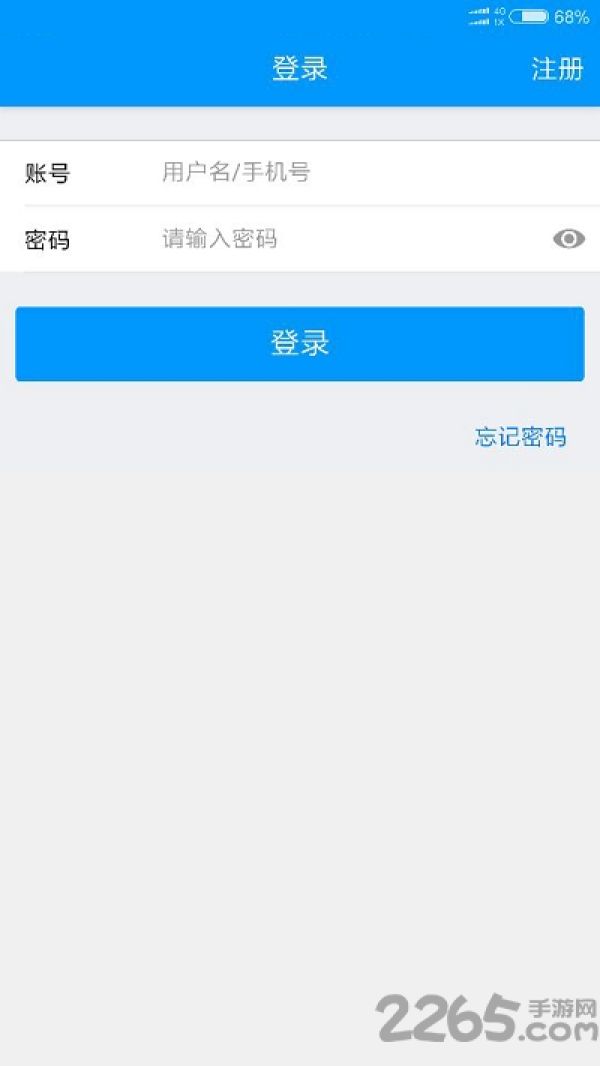Open the 忘记密码 forgot password link
Screen dimensions: 600x1066
(520, 436)
